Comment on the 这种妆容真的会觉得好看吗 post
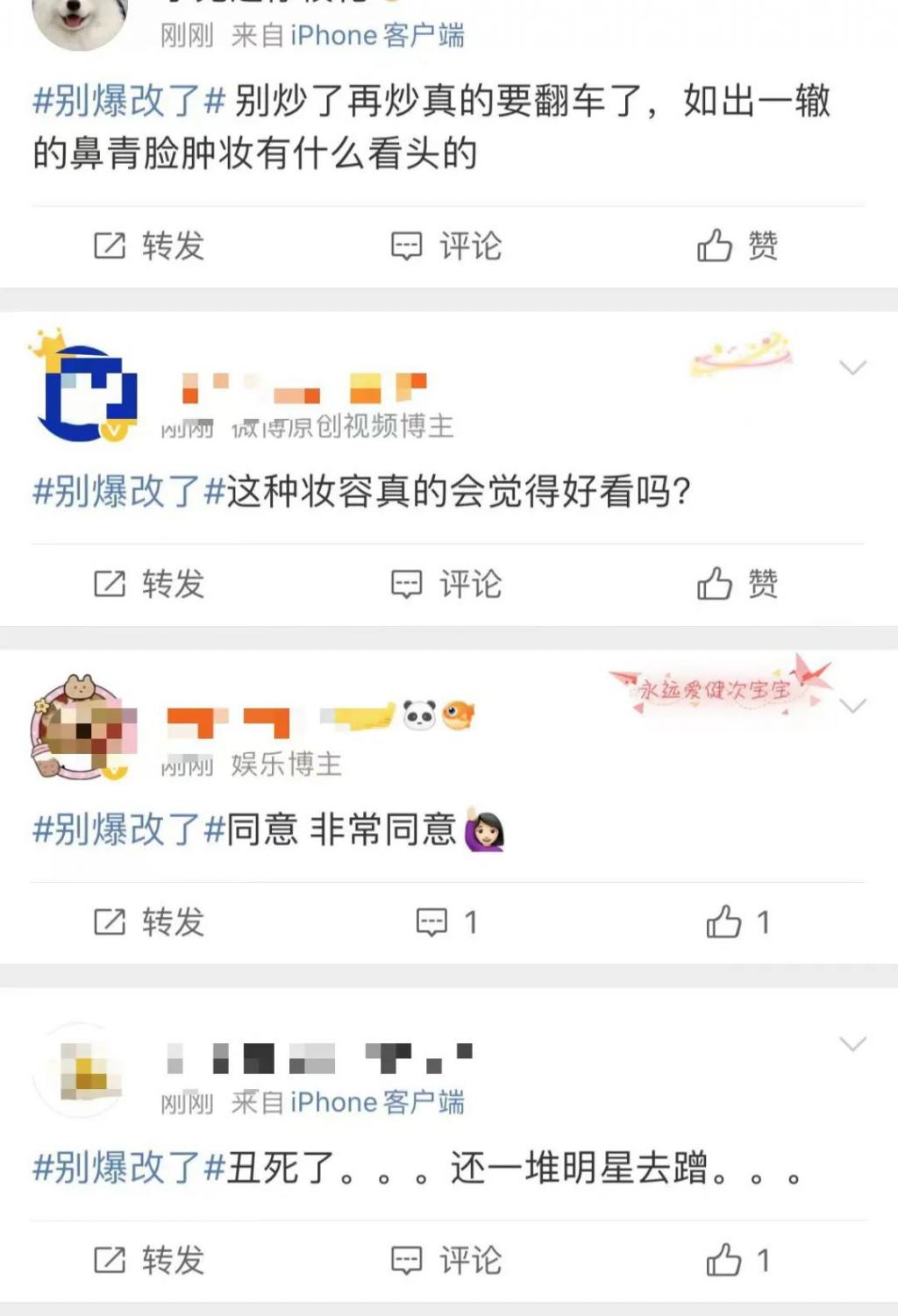 point(445,584)
